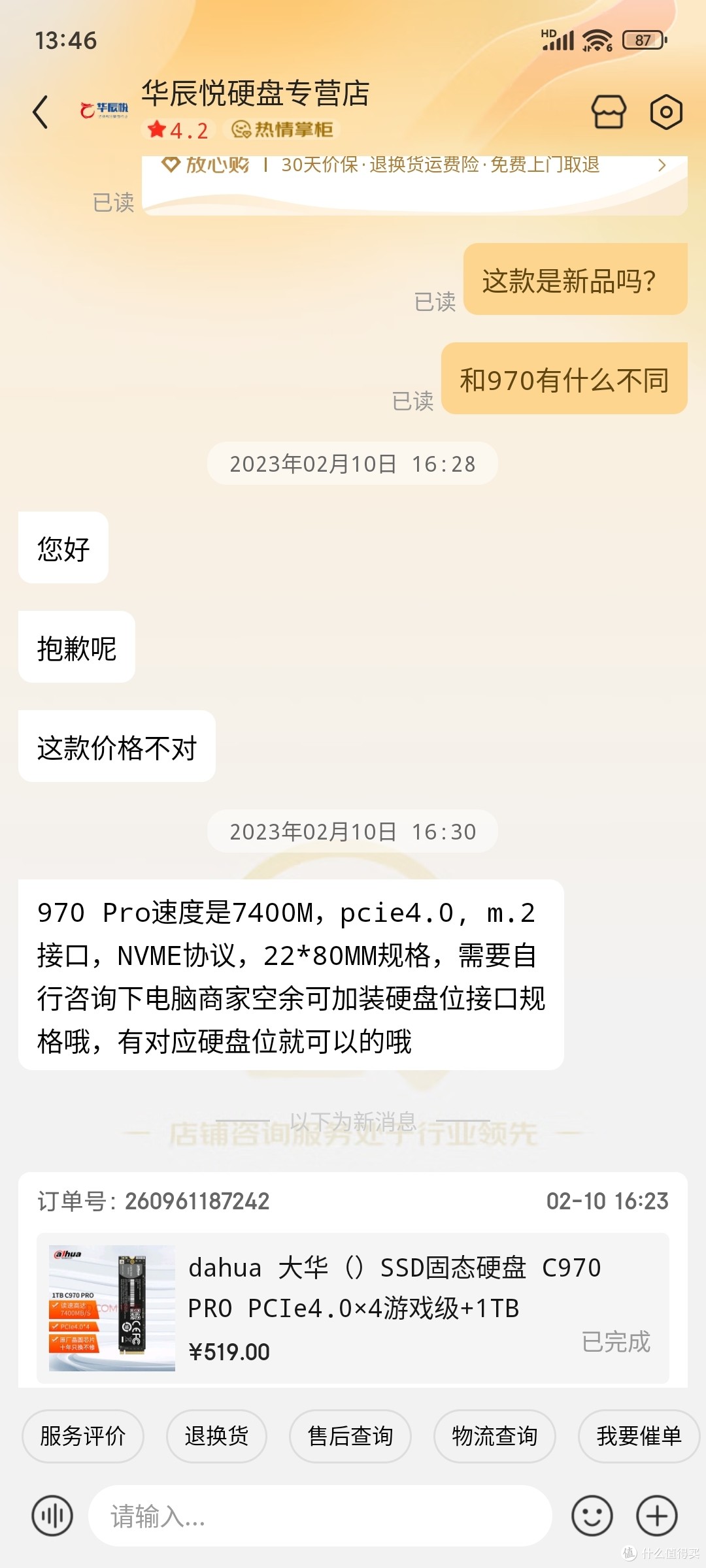Go back from the chat
The width and height of the screenshot is (706, 1568).
coord(41,112)
